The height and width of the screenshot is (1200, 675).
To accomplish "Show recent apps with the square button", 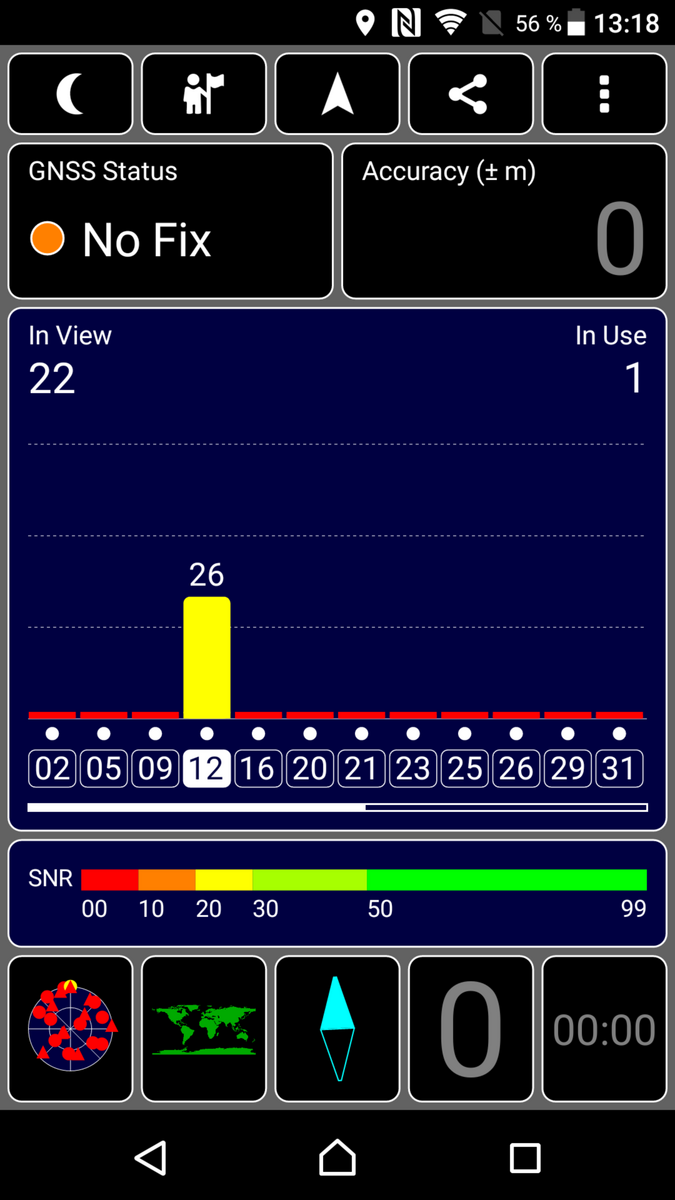I will [525, 1158].
